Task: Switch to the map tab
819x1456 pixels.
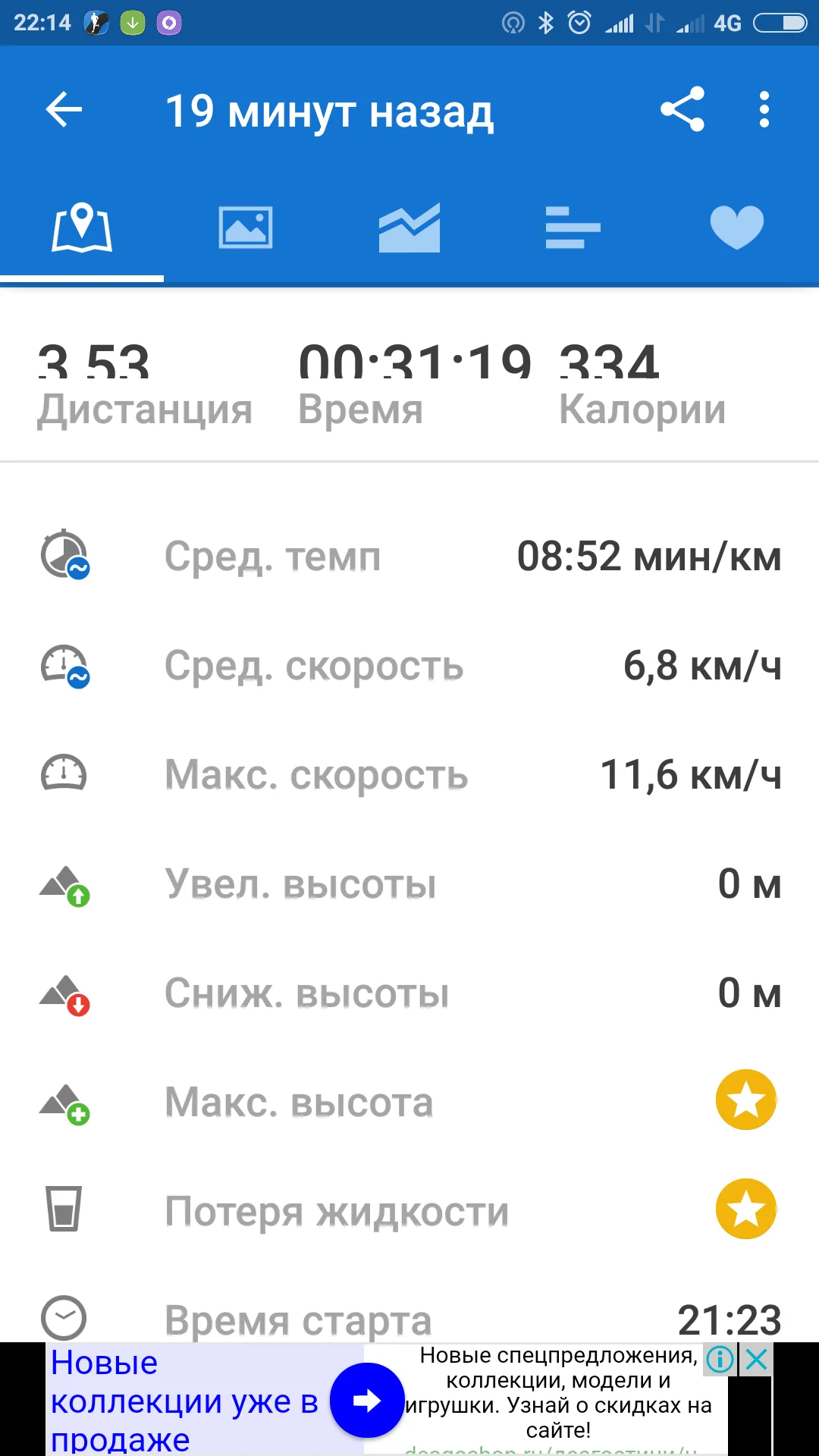Action: click(x=82, y=227)
